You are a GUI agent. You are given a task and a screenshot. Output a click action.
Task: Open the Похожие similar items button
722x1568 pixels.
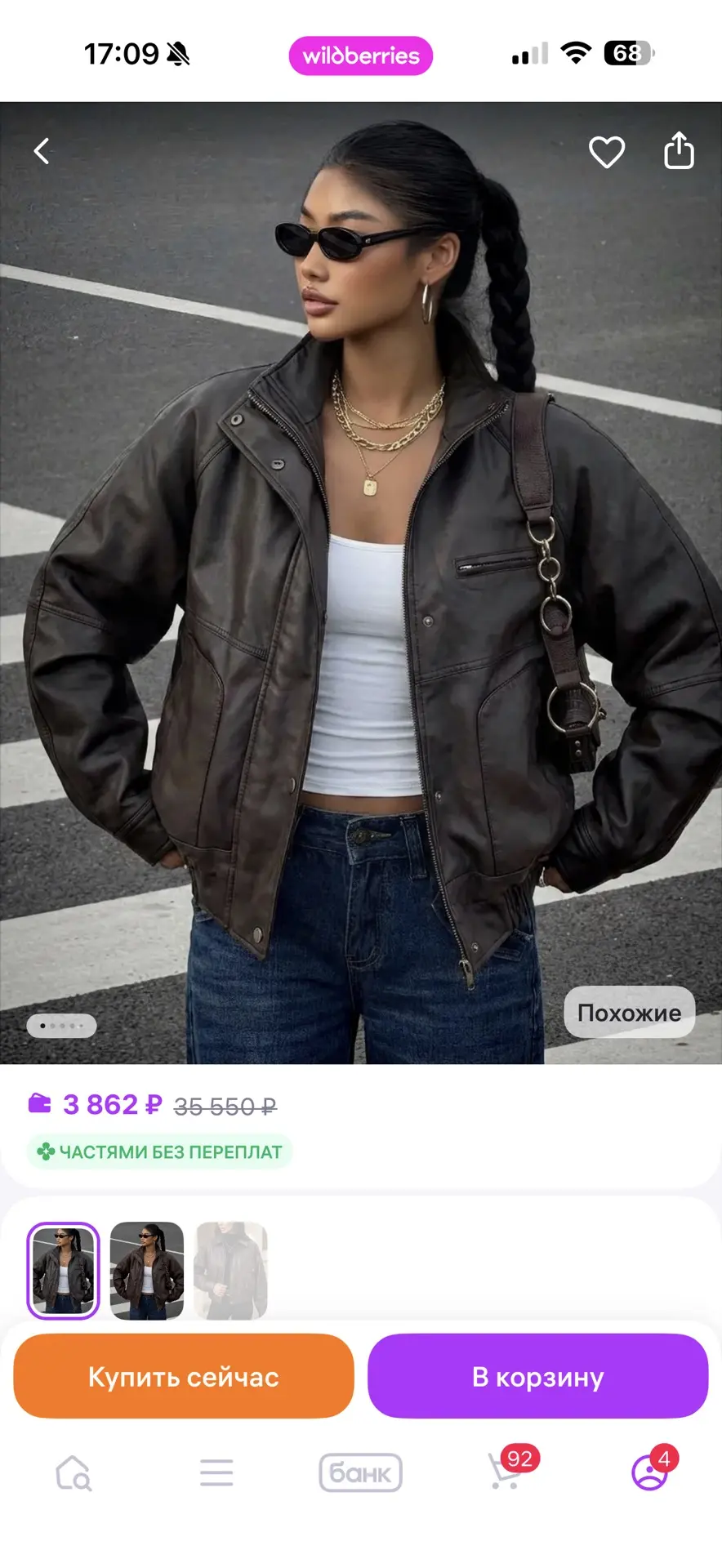click(629, 1013)
